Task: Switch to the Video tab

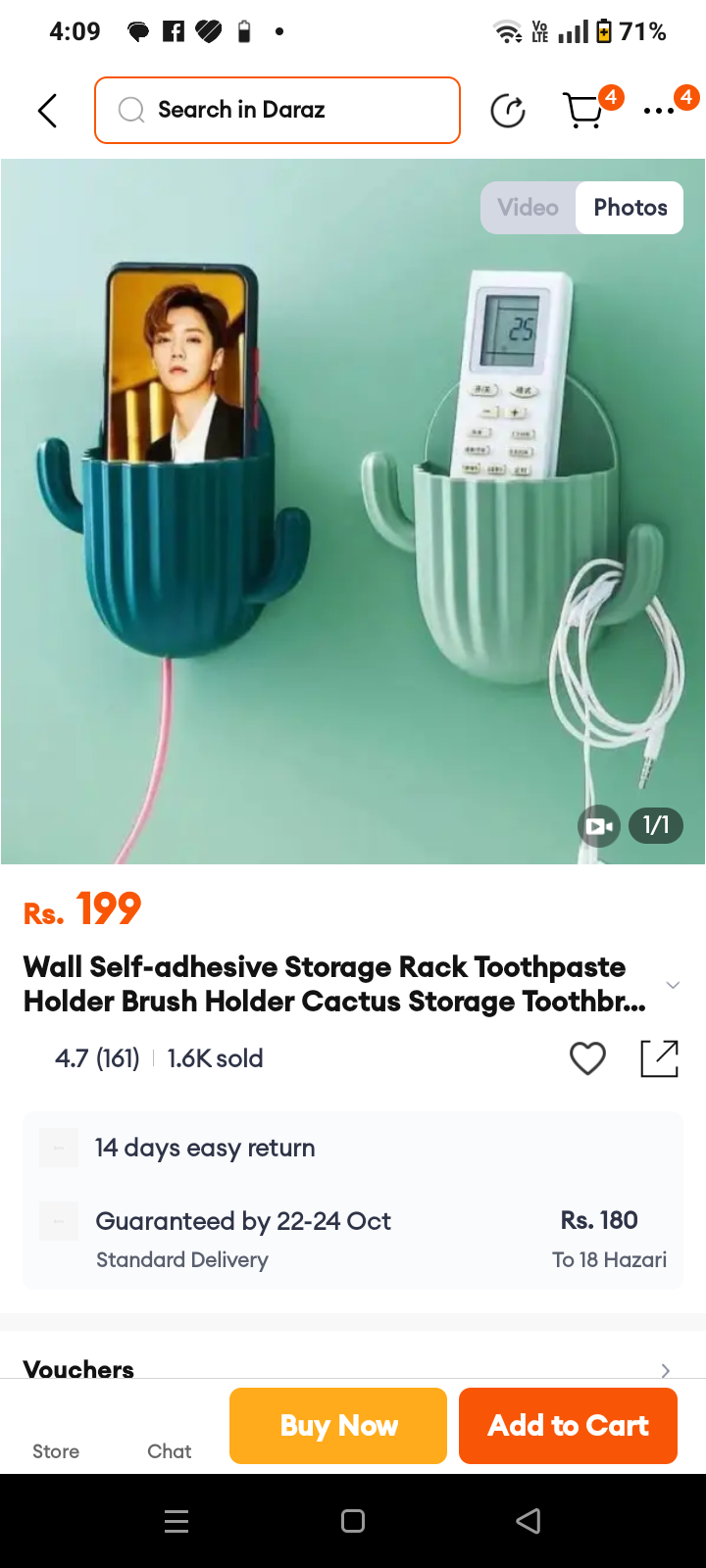Action: [528, 208]
